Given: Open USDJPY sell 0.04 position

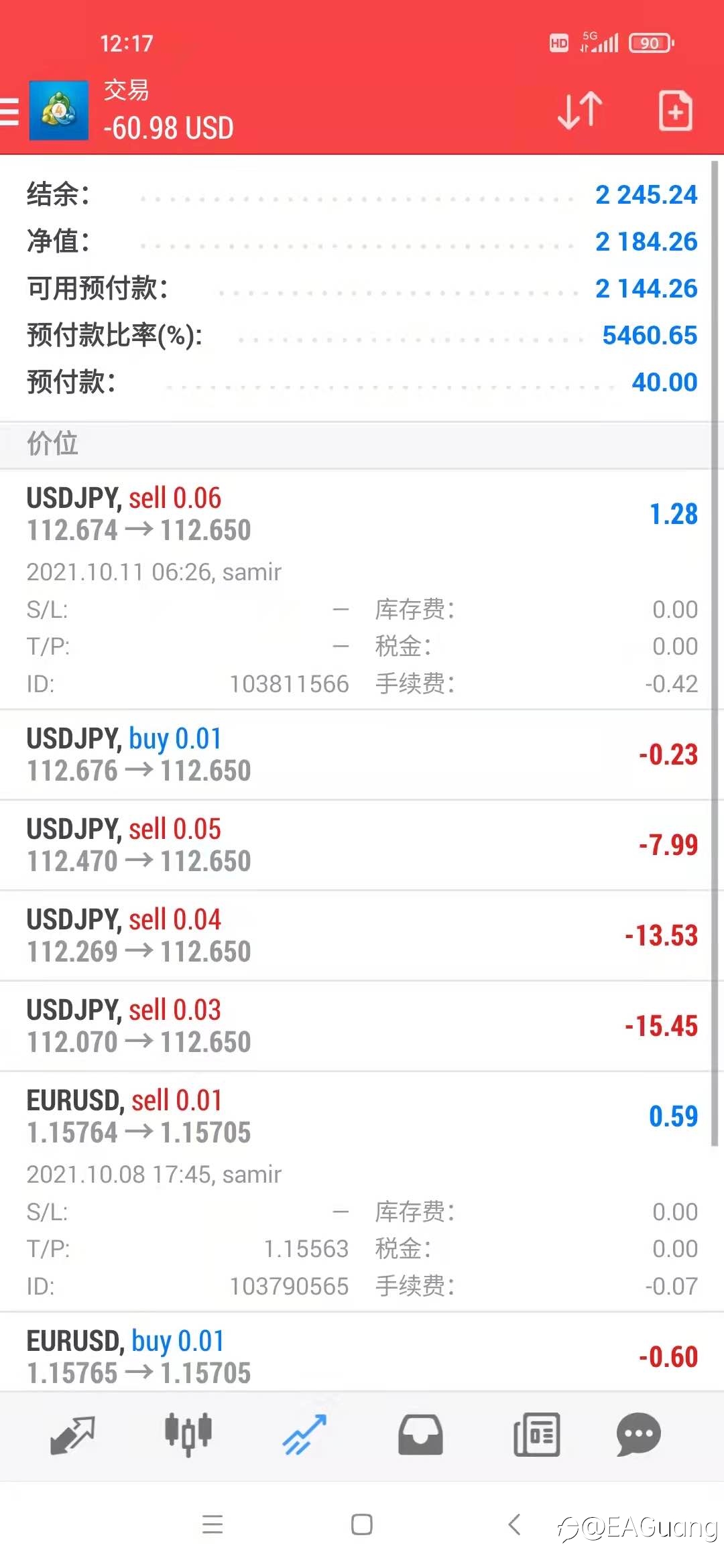Looking at the screenshot, I should [x=362, y=935].
